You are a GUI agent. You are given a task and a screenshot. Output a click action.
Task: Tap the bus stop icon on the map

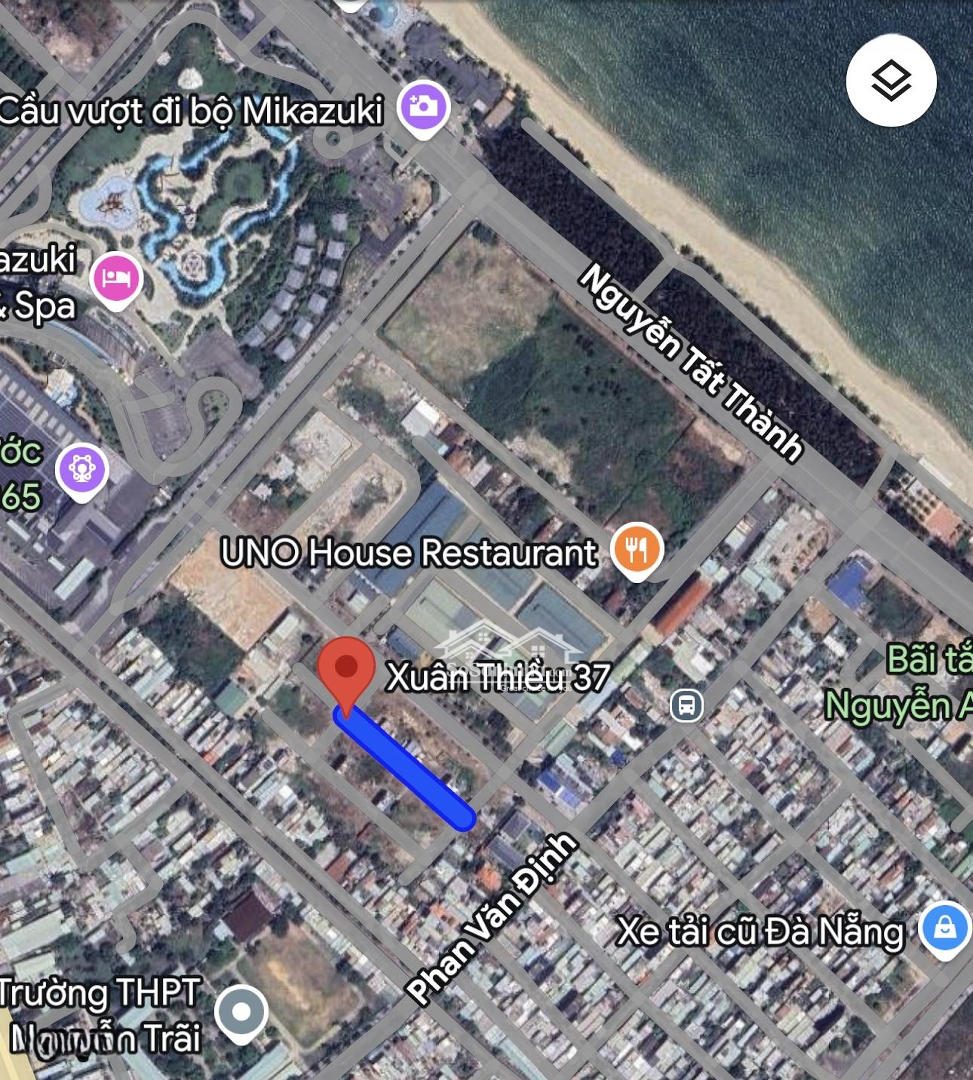click(686, 706)
